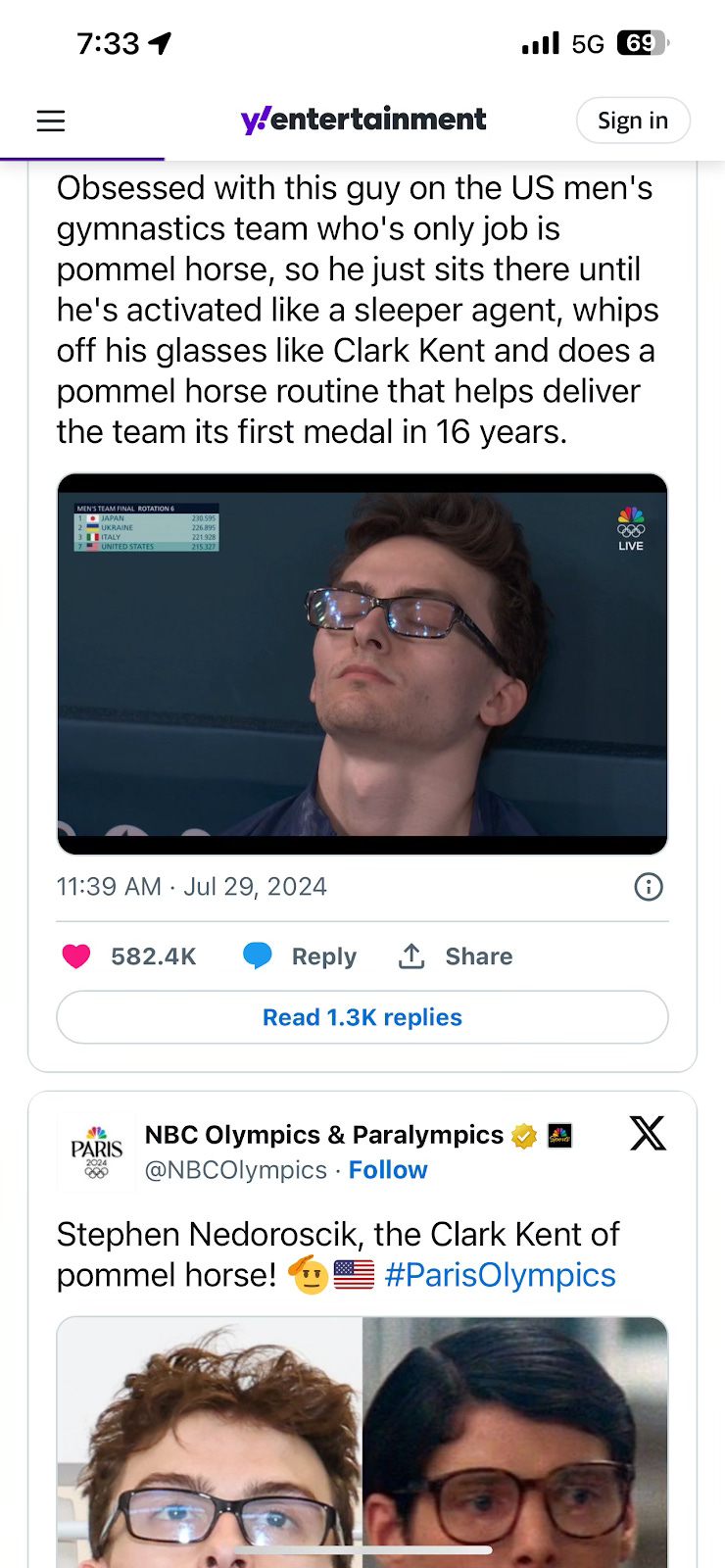View the tweet on X via logo
725x1568 pixels.
coord(647,1135)
